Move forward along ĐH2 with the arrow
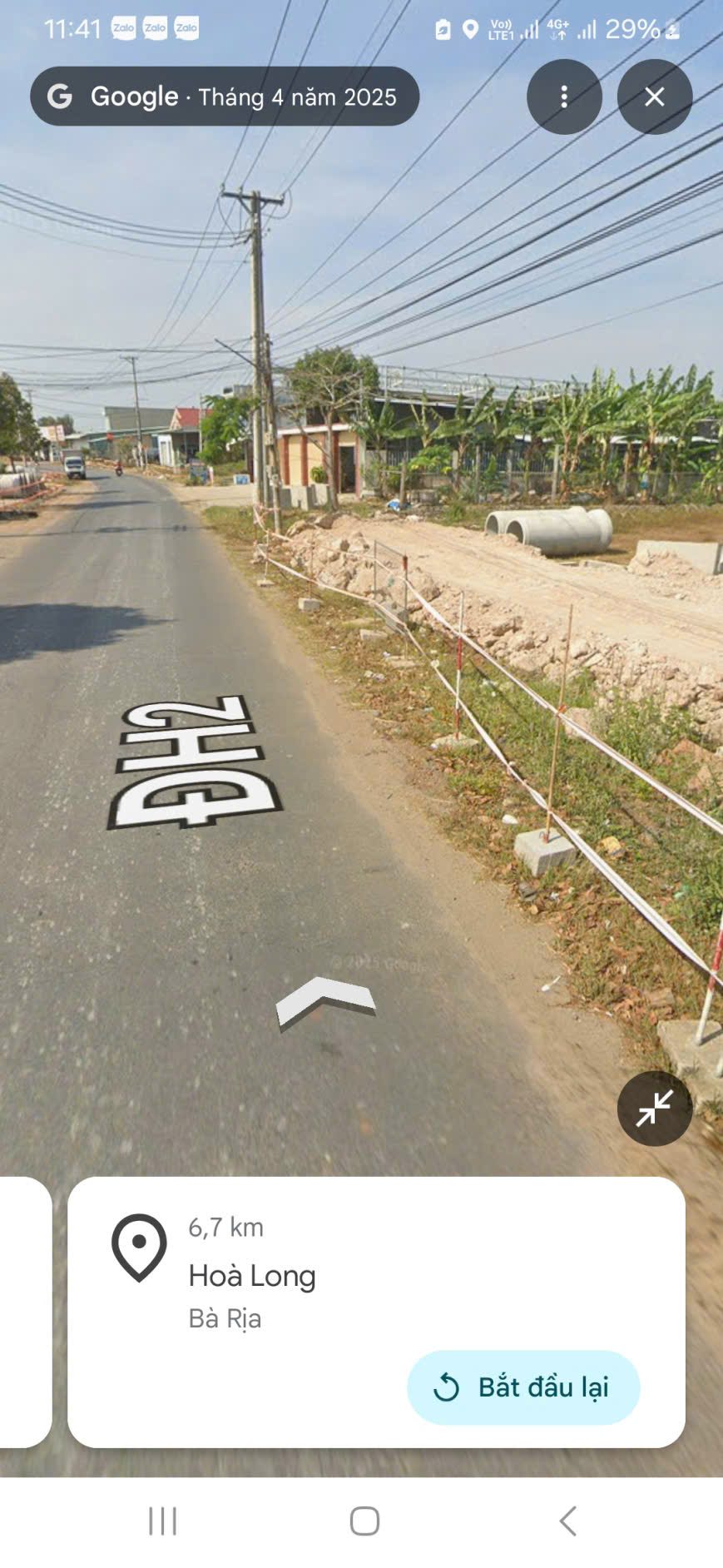The height and width of the screenshot is (1568, 723). coord(325,1000)
